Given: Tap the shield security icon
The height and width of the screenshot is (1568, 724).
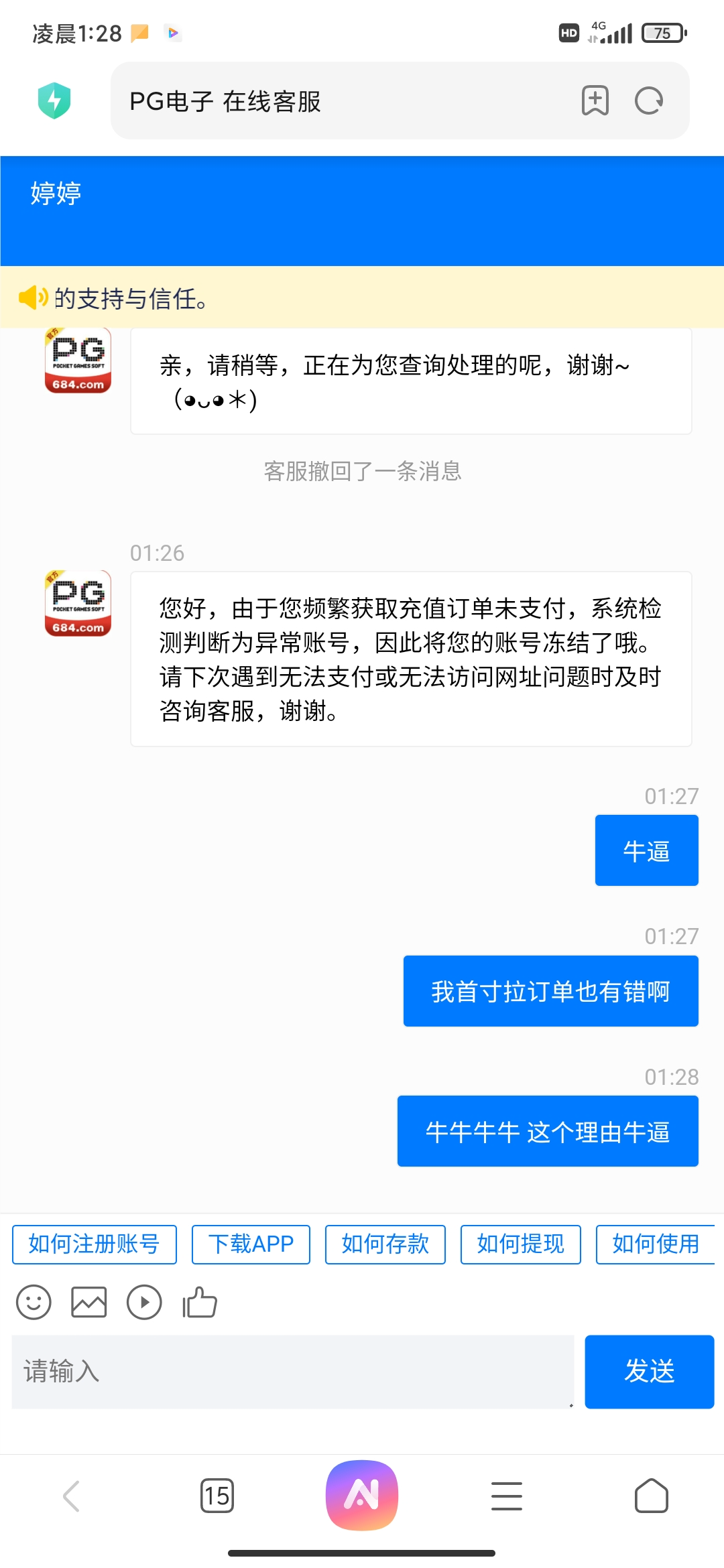Looking at the screenshot, I should click(54, 101).
